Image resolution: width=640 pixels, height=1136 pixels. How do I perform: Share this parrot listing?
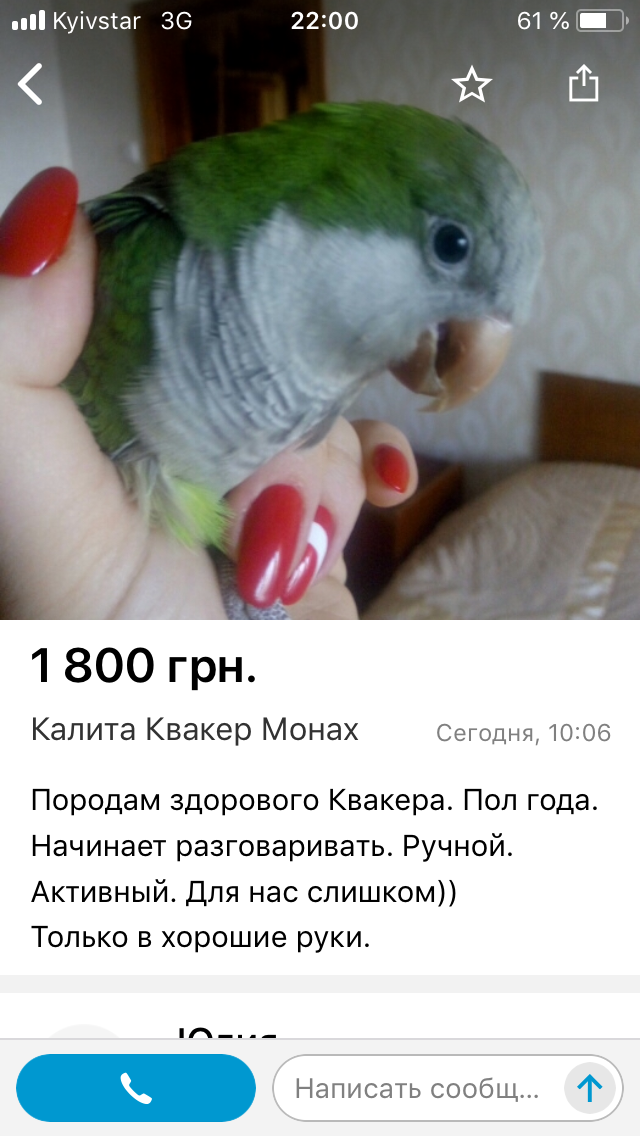[583, 83]
